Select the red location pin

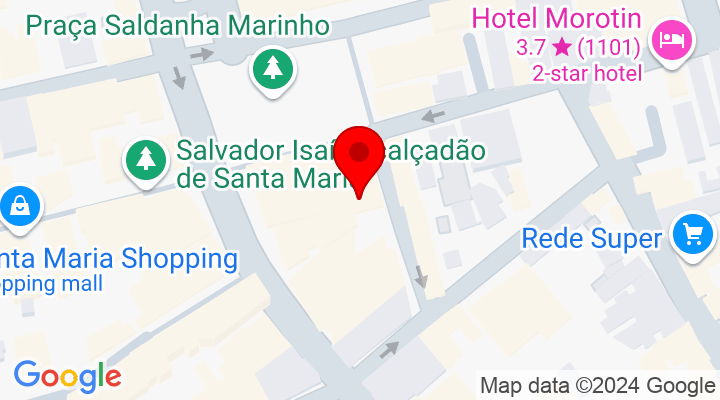[x=359, y=155]
